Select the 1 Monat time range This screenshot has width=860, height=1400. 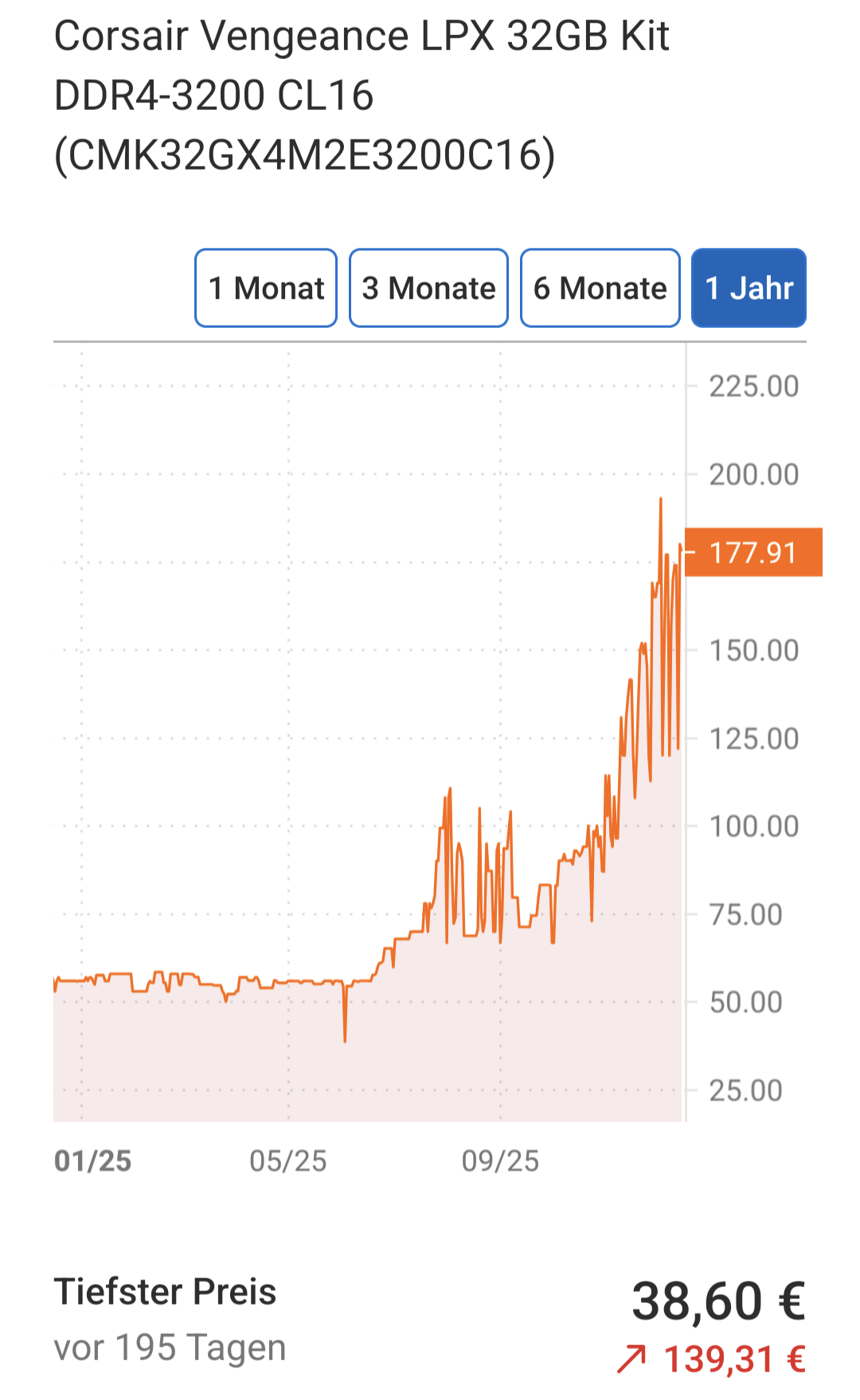[x=266, y=288]
